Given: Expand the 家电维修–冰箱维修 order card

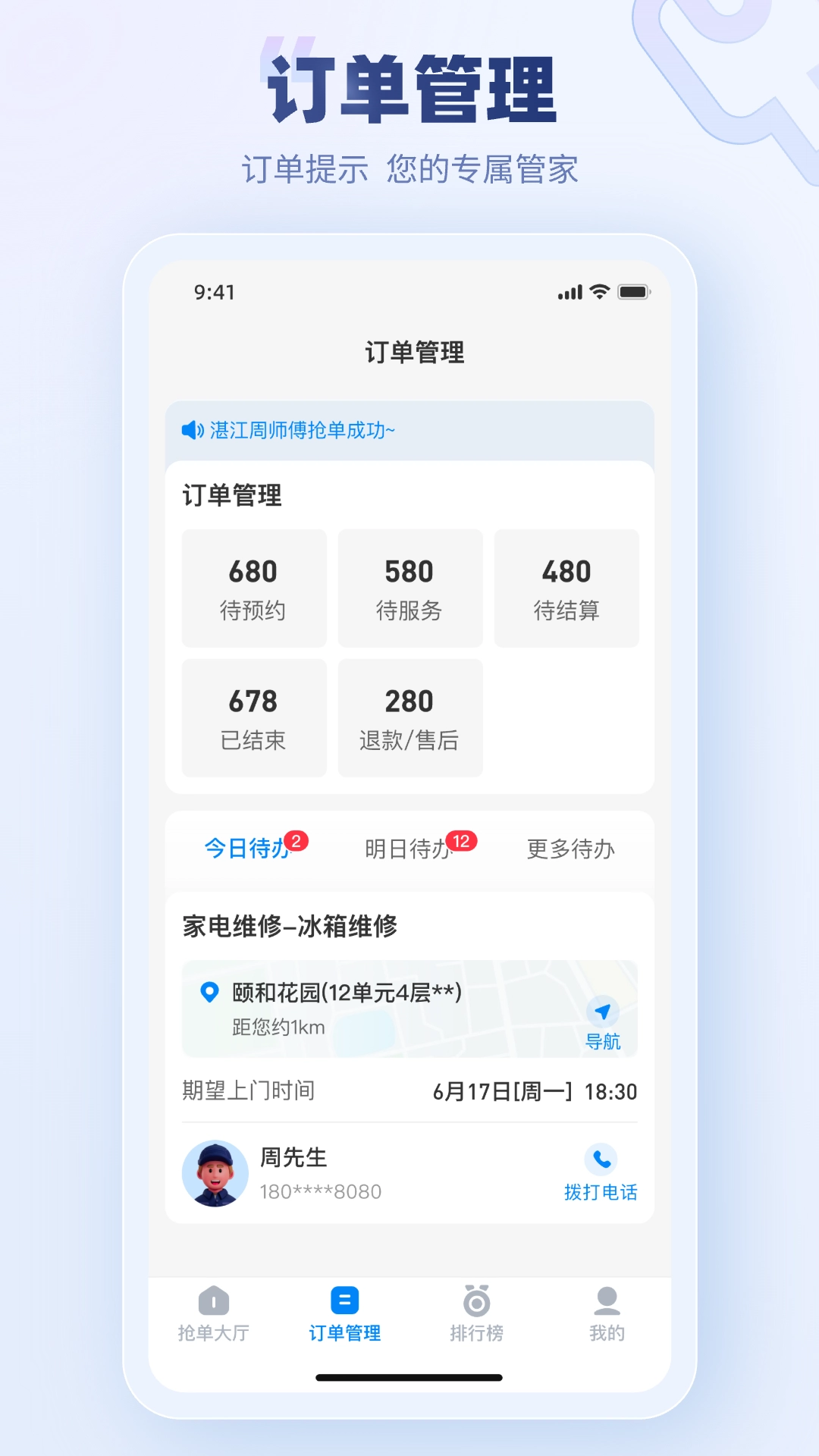Looking at the screenshot, I should pos(288,927).
